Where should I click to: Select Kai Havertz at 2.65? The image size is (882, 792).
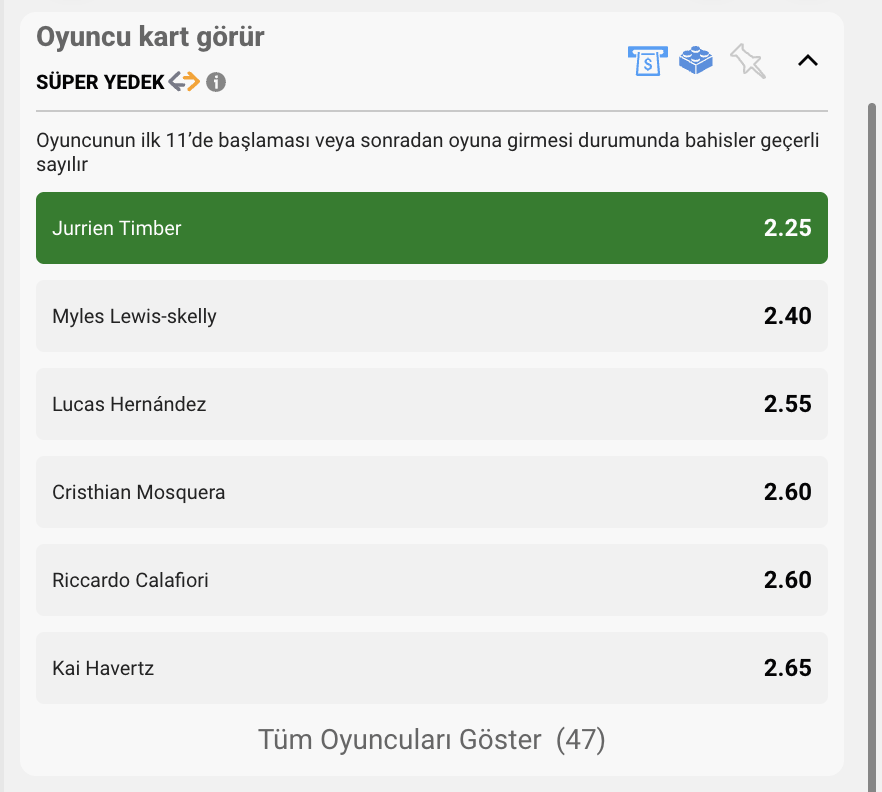pos(432,668)
